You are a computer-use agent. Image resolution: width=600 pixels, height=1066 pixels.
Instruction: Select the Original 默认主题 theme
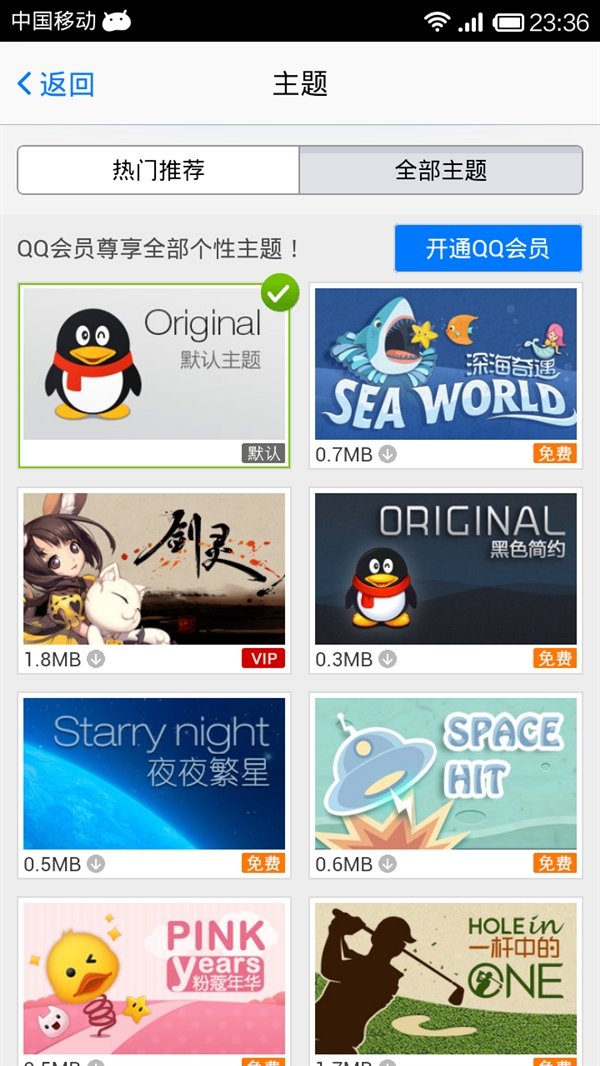click(x=154, y=364)
